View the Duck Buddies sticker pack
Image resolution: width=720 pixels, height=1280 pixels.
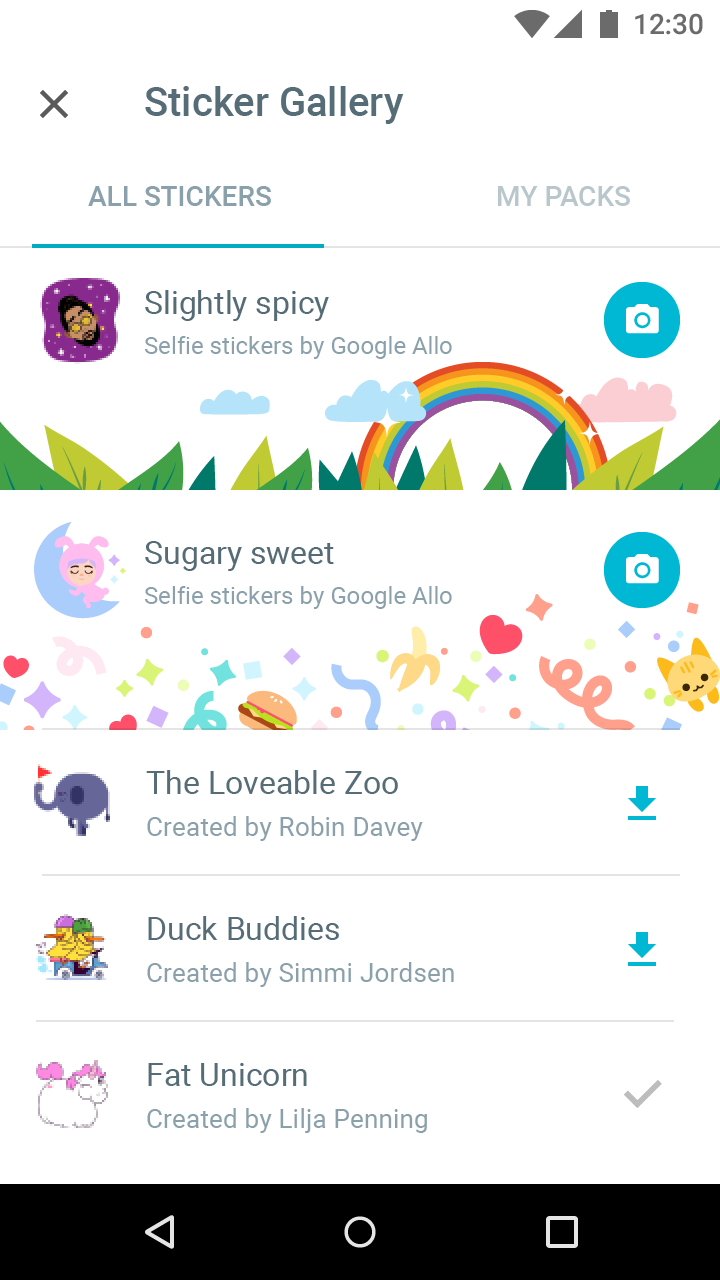click(x=300, y=949)
